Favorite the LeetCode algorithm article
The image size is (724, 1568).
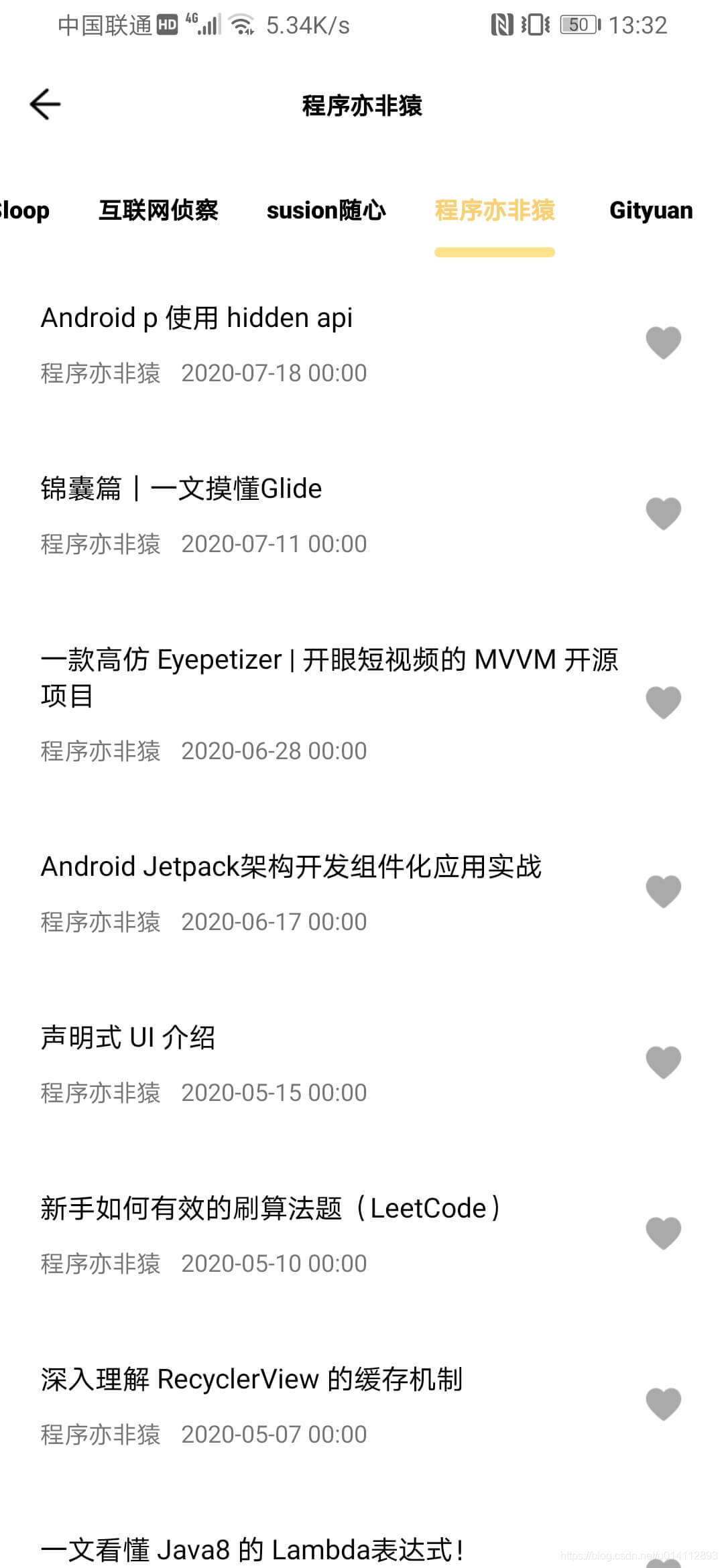(x=663, y=1233)
